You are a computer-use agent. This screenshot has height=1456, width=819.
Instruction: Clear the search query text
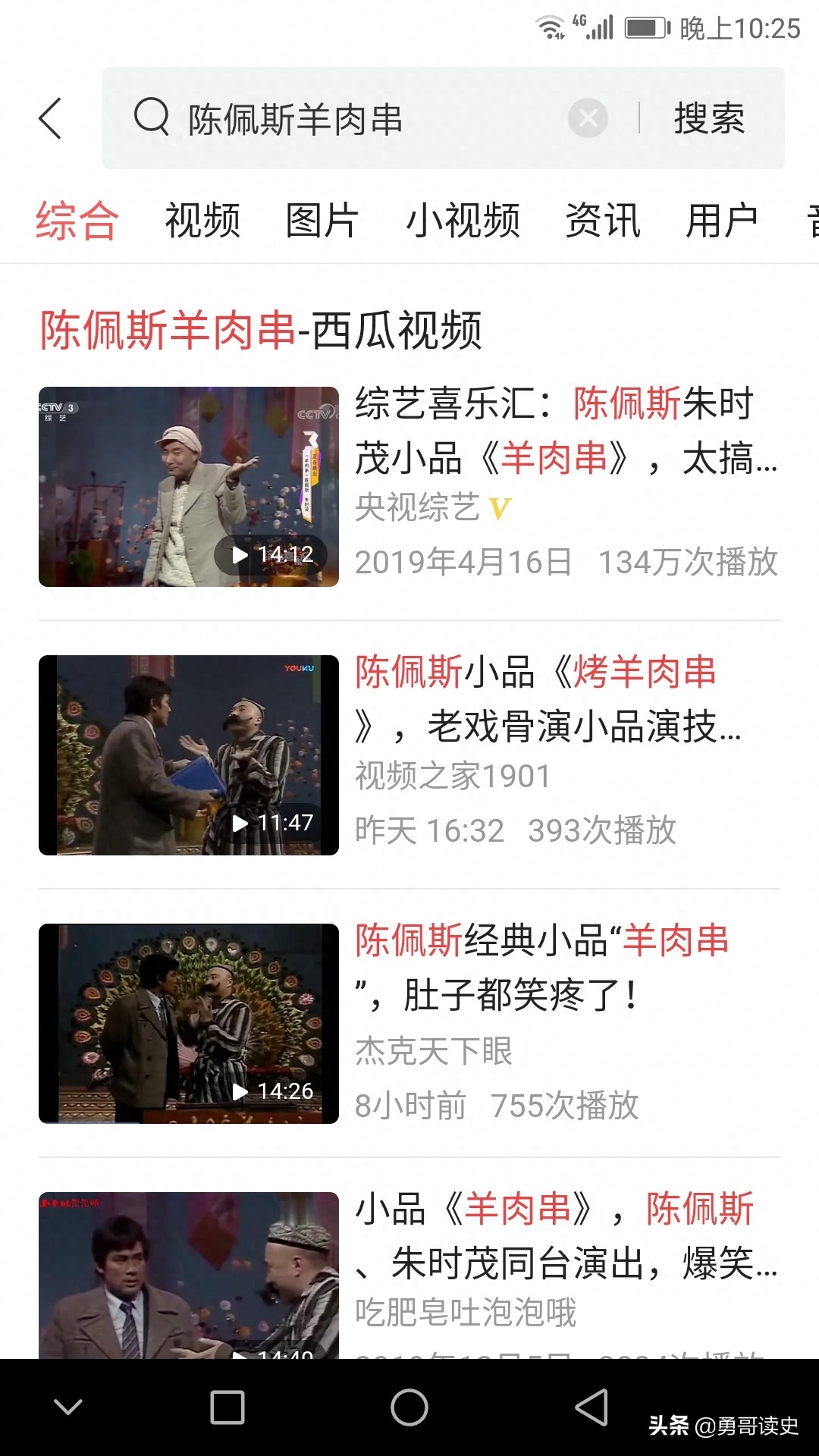click(x=588, y=118)
